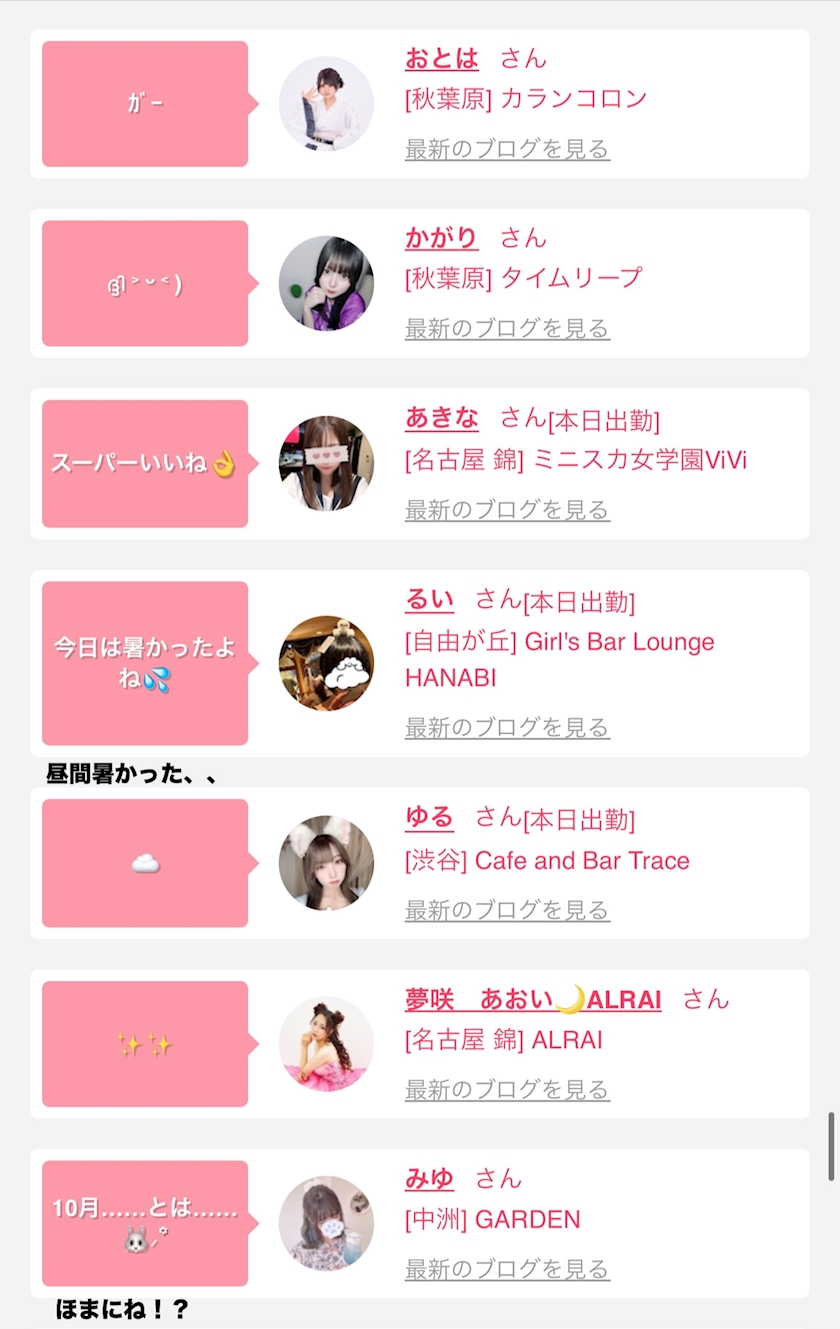Tap かがり's round profile photo

326,284
